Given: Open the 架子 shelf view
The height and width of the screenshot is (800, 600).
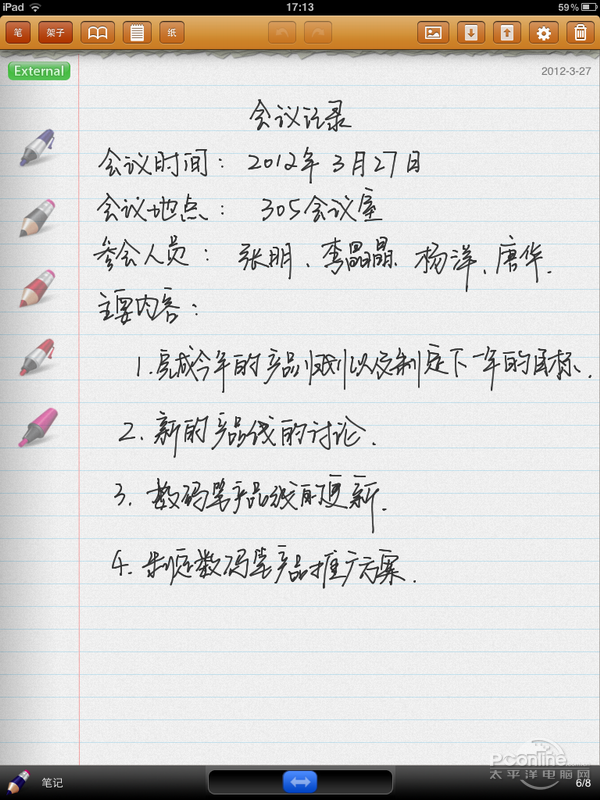Looking at the screenshot, I should pos(56,33).
